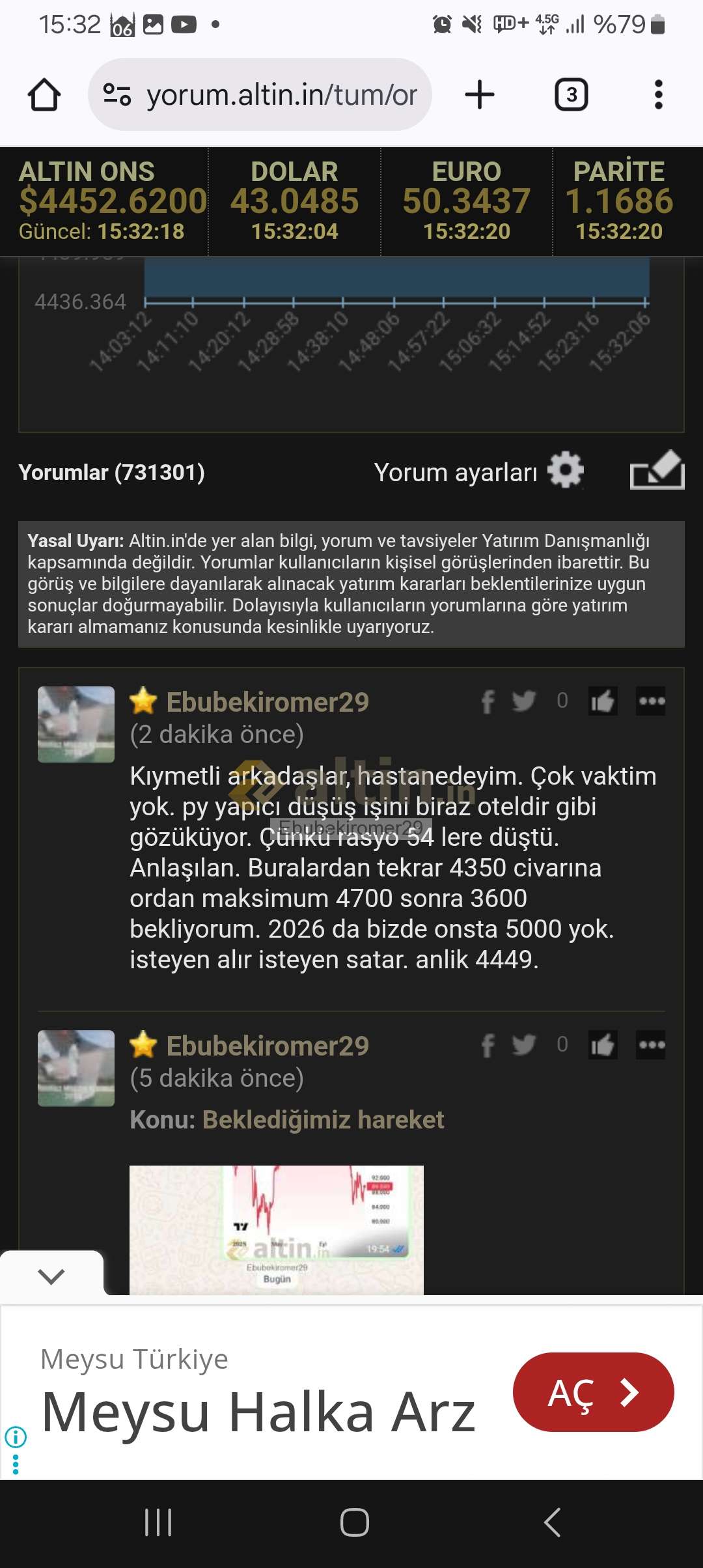Image resolution: width=703 pixels, height=1568 pixels.
Task: Open the browser home page
Action: click(44, 95)
